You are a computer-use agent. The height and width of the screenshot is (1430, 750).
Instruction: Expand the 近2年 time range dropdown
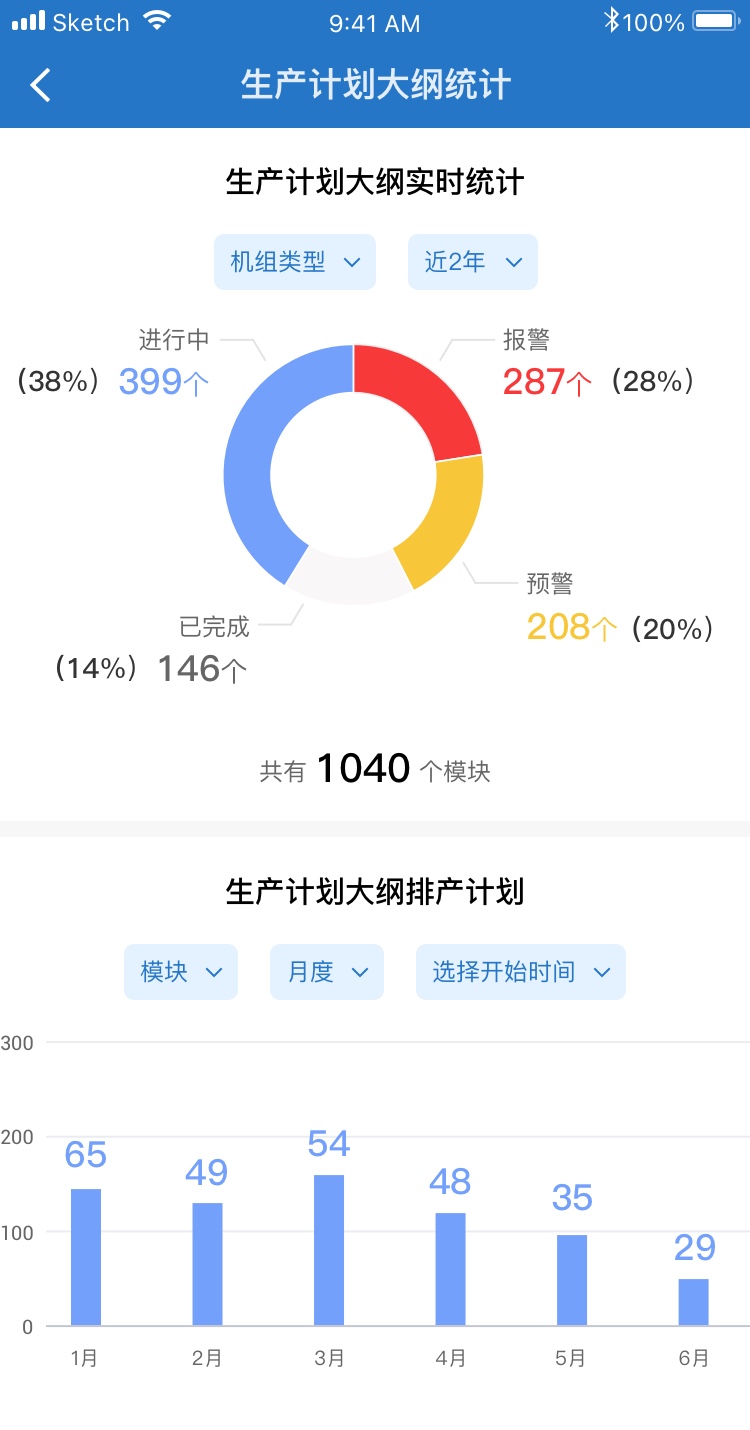473,262
